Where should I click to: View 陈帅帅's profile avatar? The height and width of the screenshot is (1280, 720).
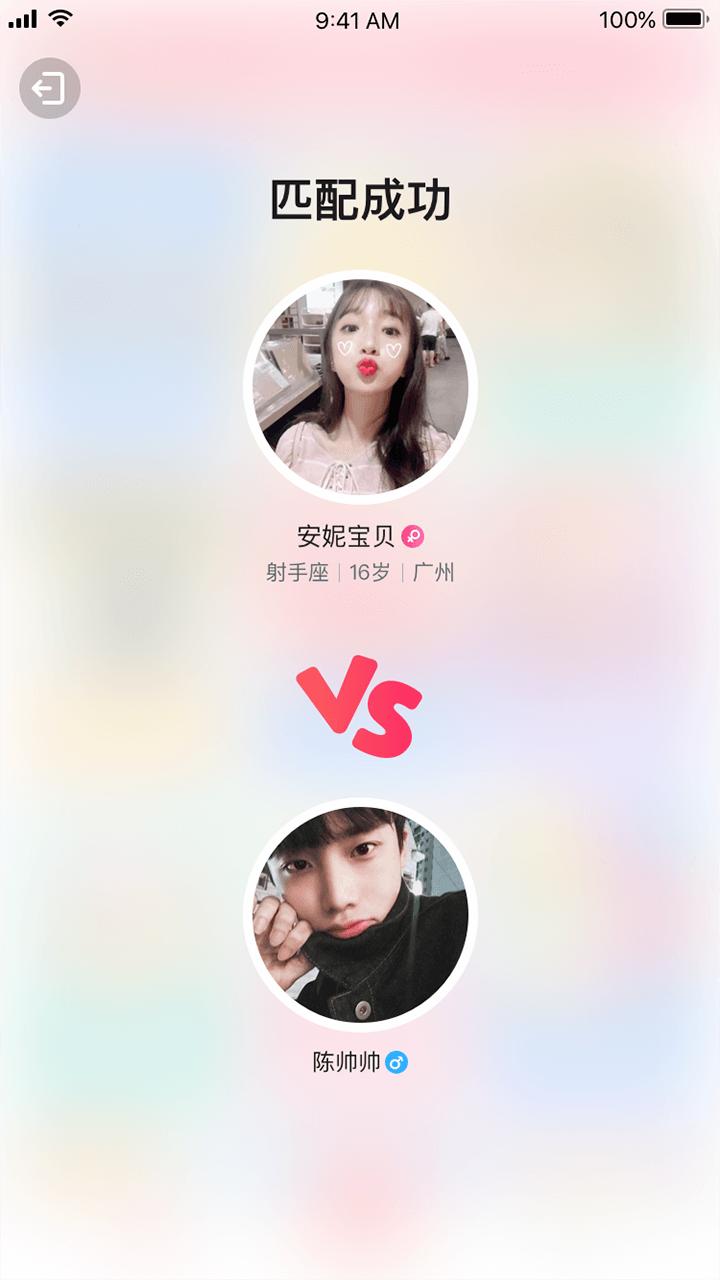coord(360,914)
